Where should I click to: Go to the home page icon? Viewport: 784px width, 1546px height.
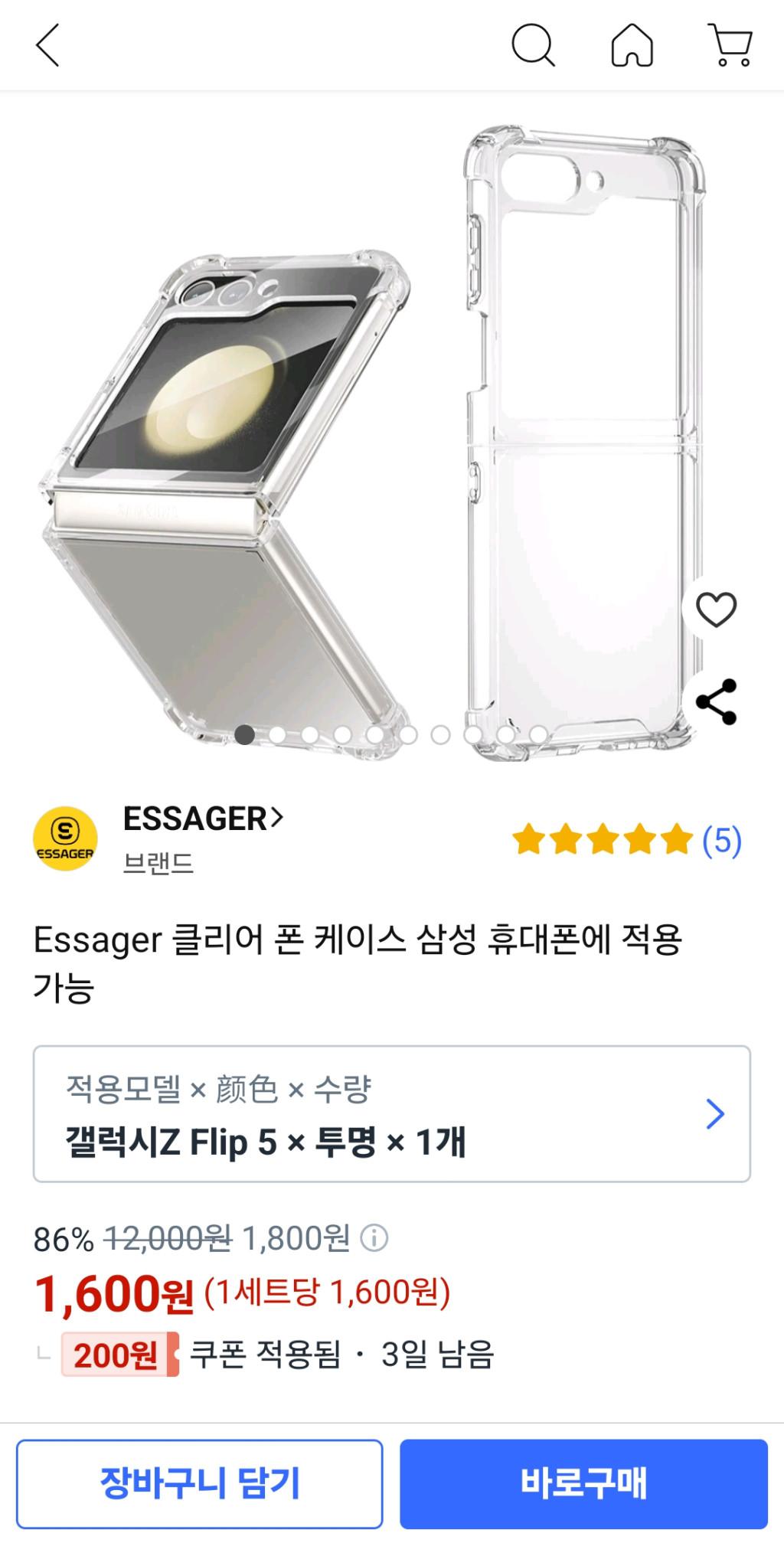point(632,46)
